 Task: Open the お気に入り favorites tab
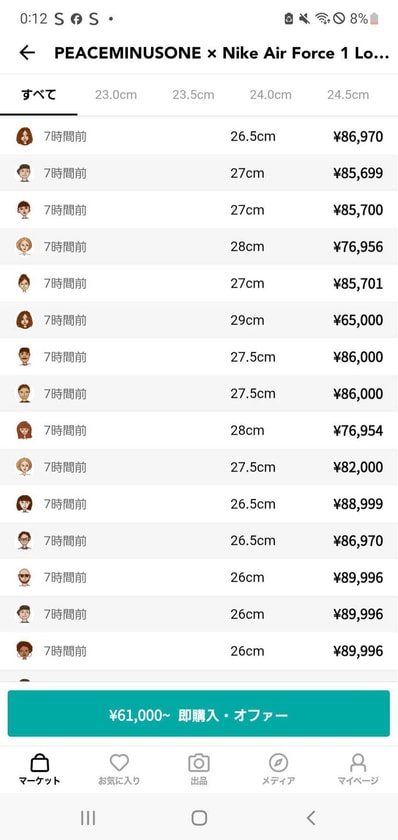[x=119, y=769]
